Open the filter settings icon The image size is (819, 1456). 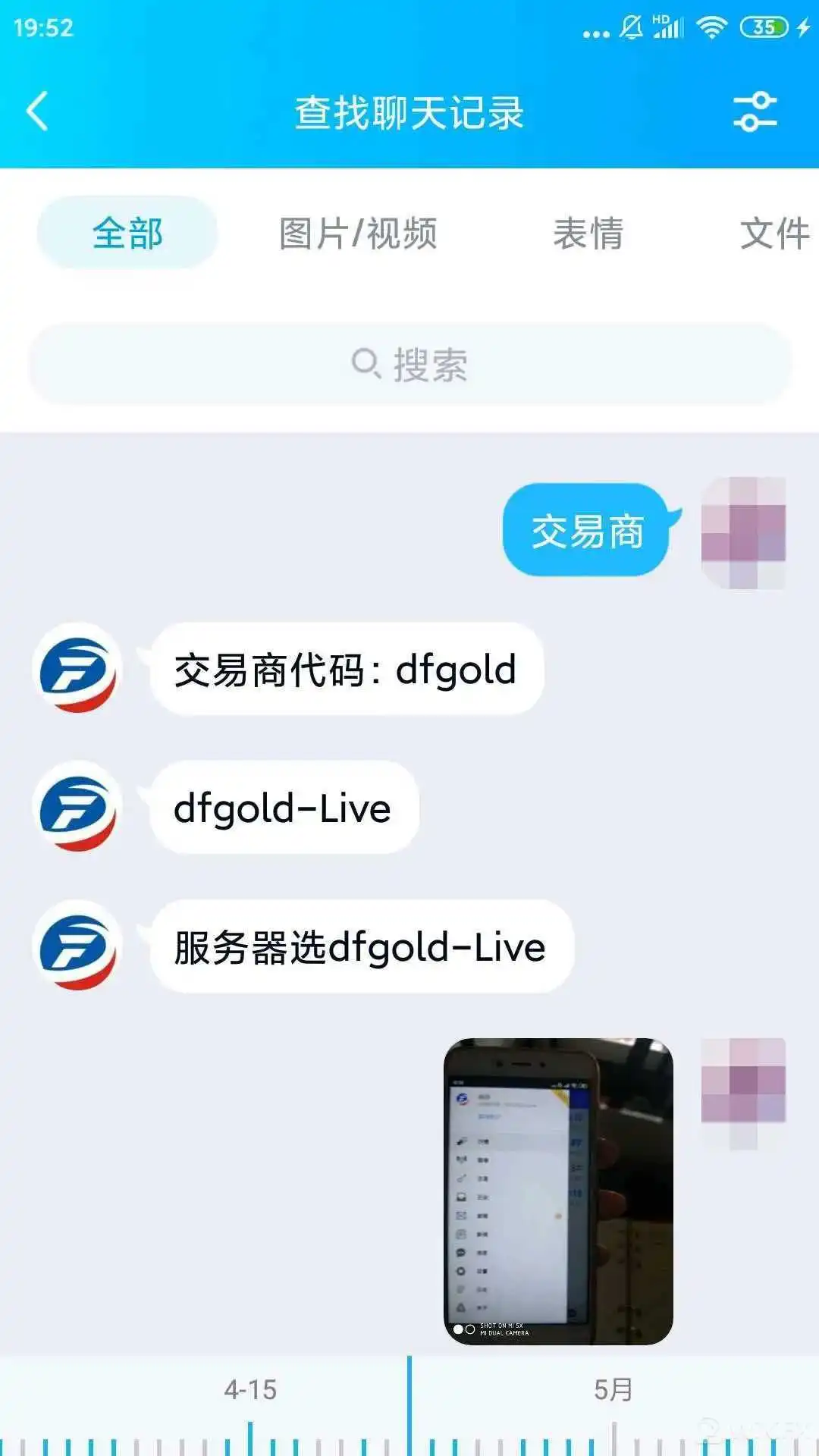click(755, 112)
